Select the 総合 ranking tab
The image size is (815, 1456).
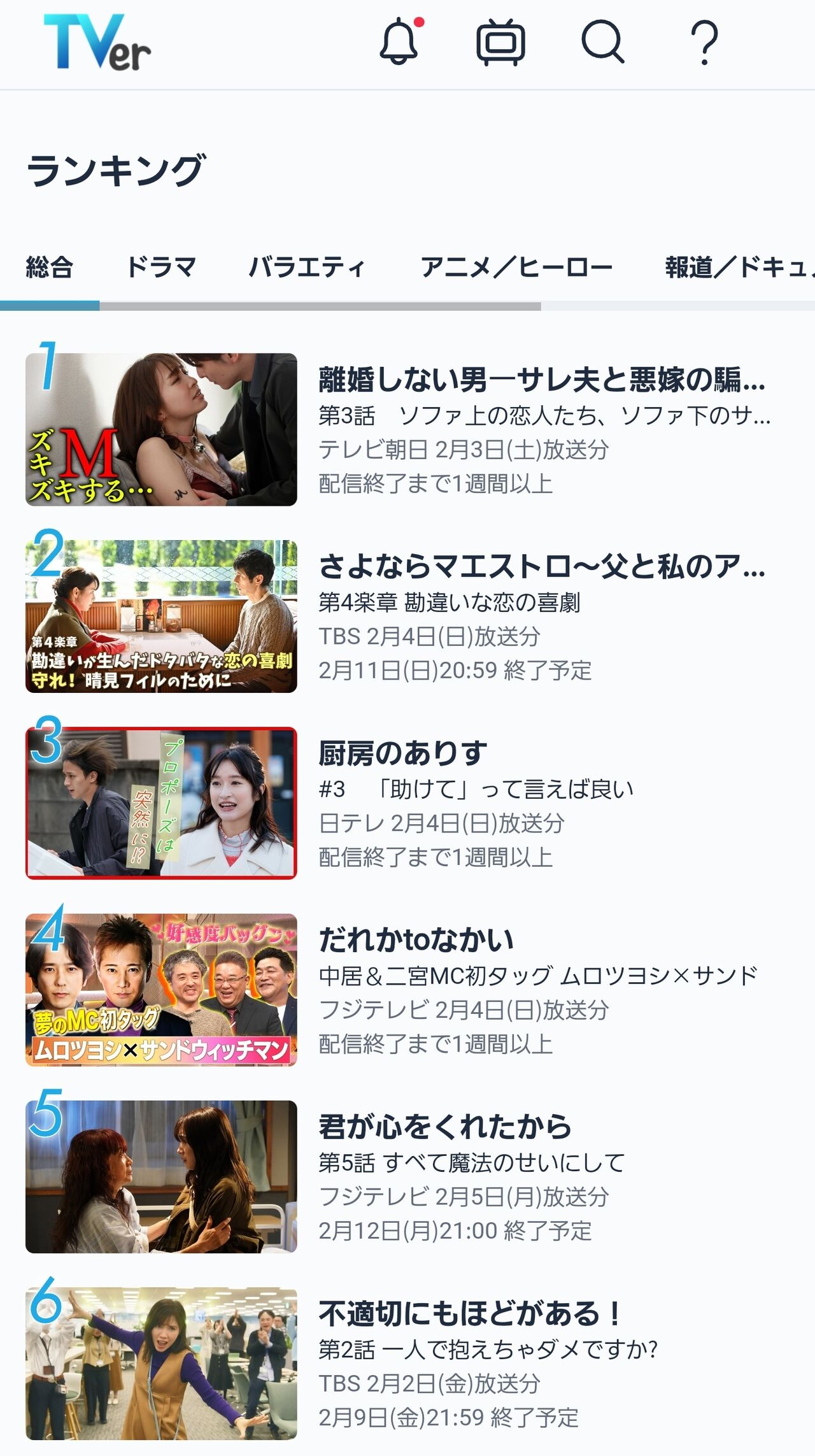coord(50,268)
